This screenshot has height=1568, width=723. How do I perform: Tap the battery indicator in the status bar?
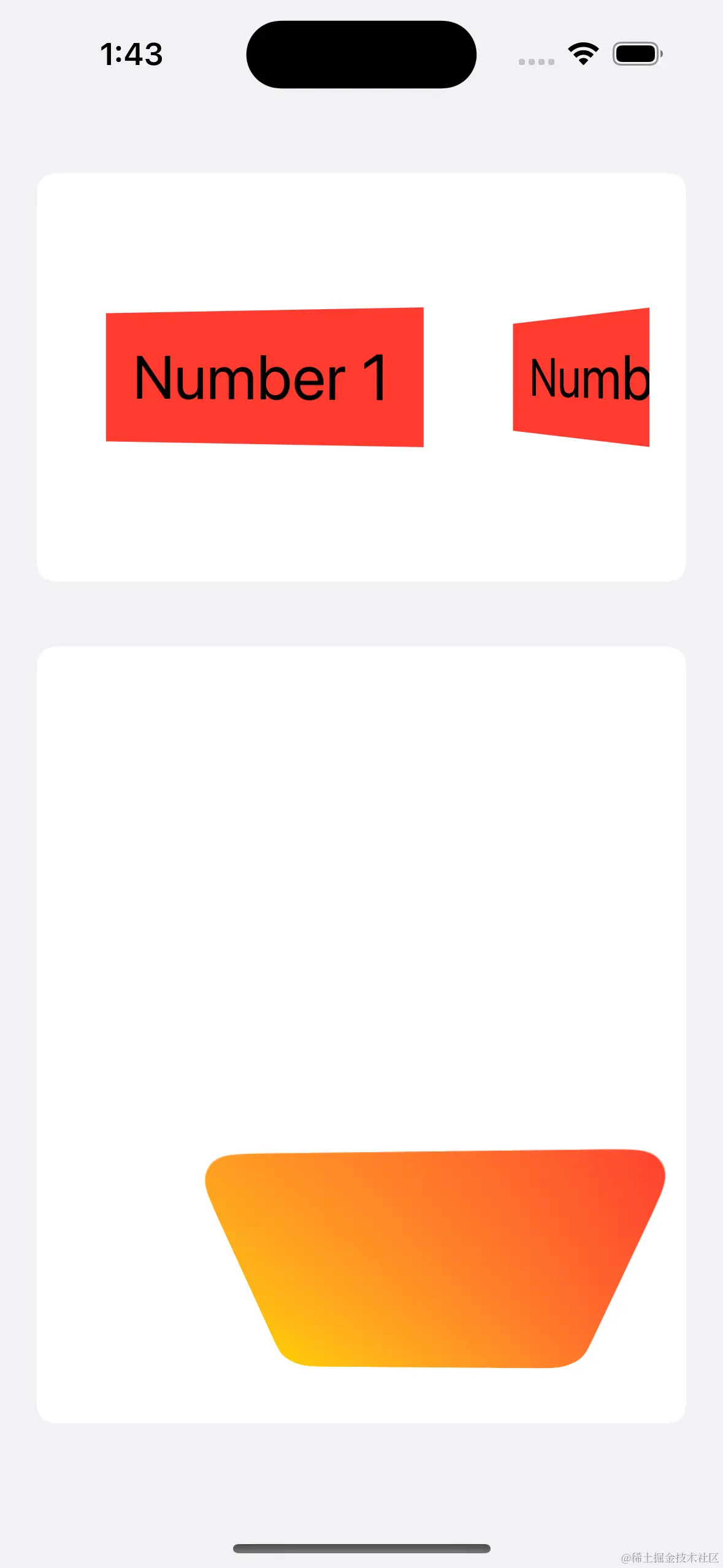(636, 53)
